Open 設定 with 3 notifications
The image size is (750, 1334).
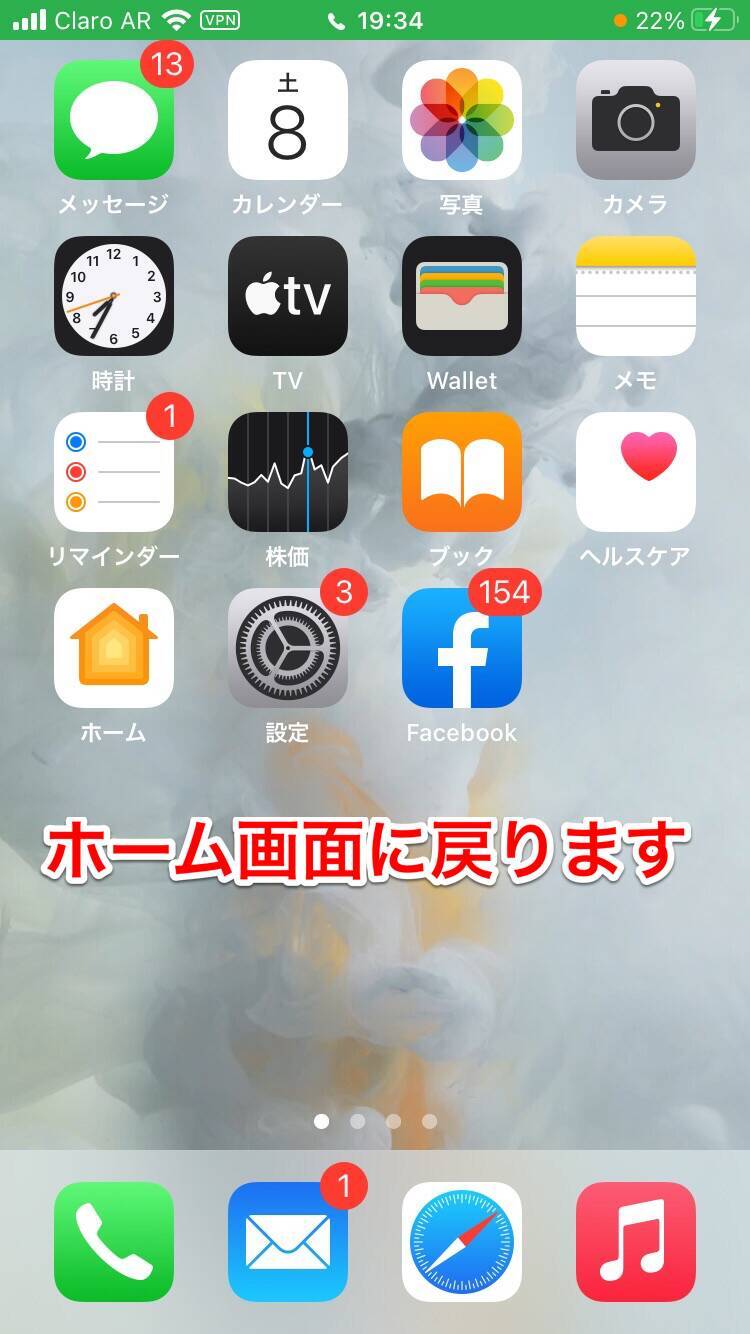288,648
